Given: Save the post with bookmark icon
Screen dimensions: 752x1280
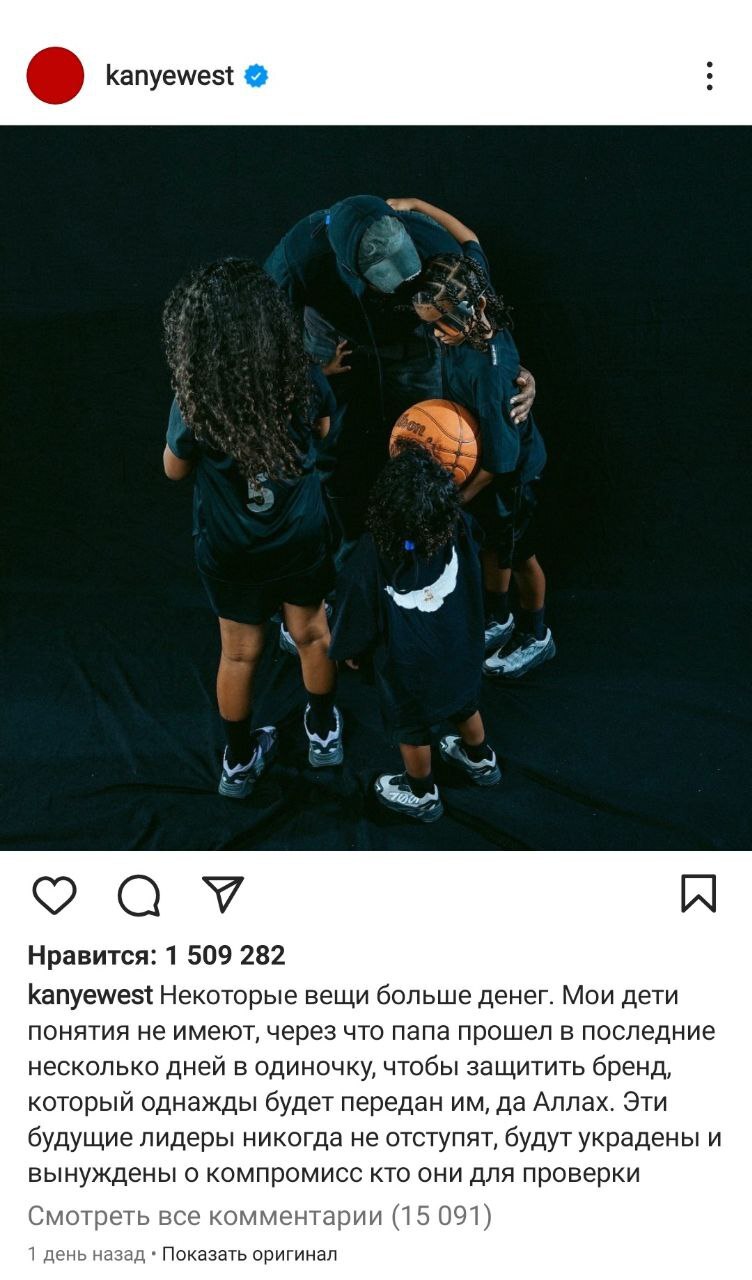Looking at the screenshot, I should 698,894.
